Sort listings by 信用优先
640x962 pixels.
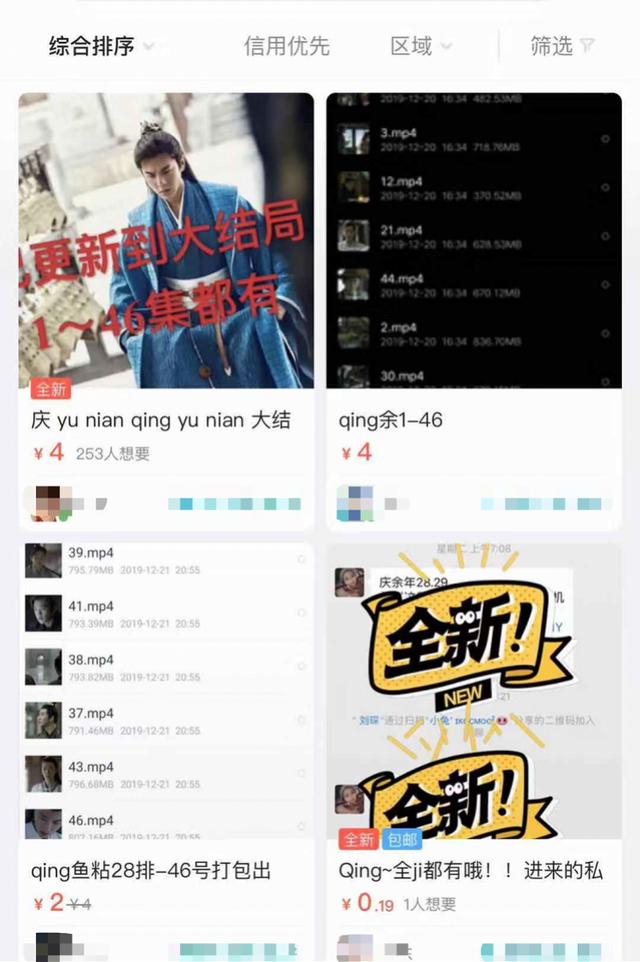click(x=286, y=46)
